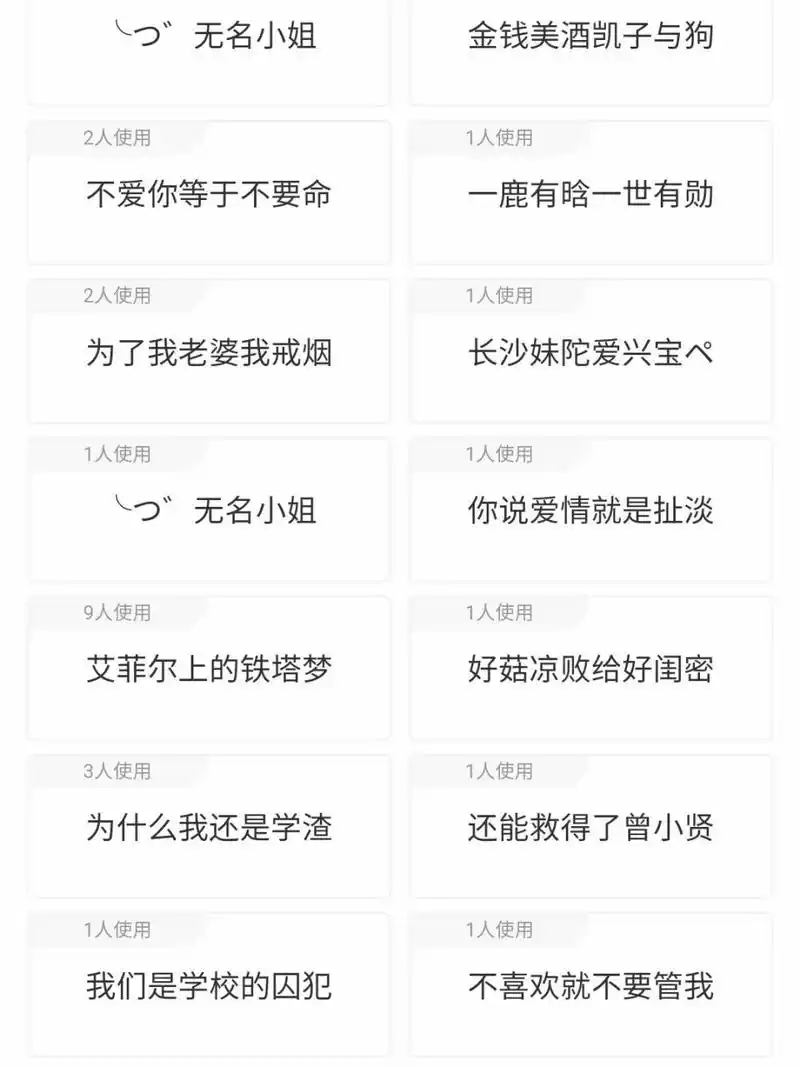Choose the lower 无名小姐 nickname card

pos(210,512)
